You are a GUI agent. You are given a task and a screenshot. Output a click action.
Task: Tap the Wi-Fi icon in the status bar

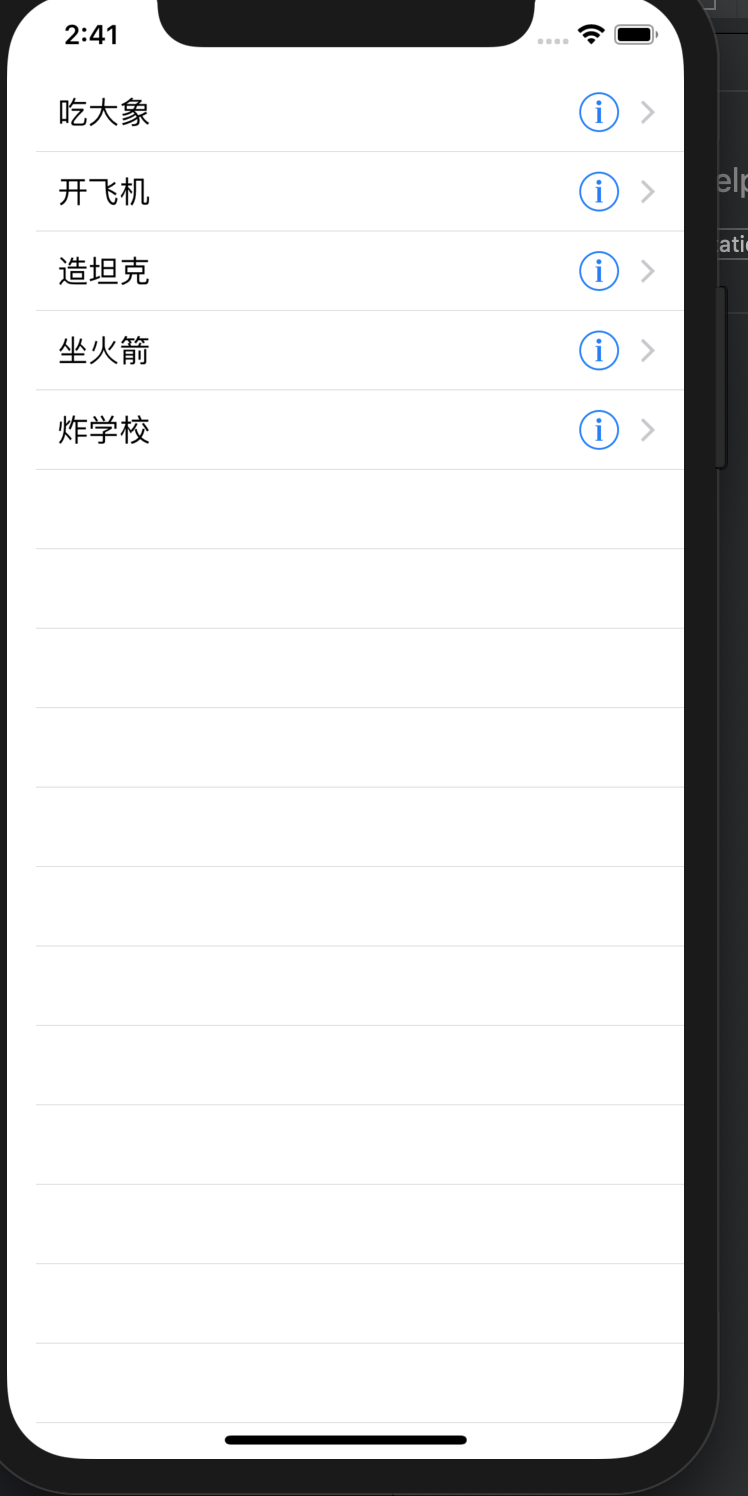(x=590, y=33)
